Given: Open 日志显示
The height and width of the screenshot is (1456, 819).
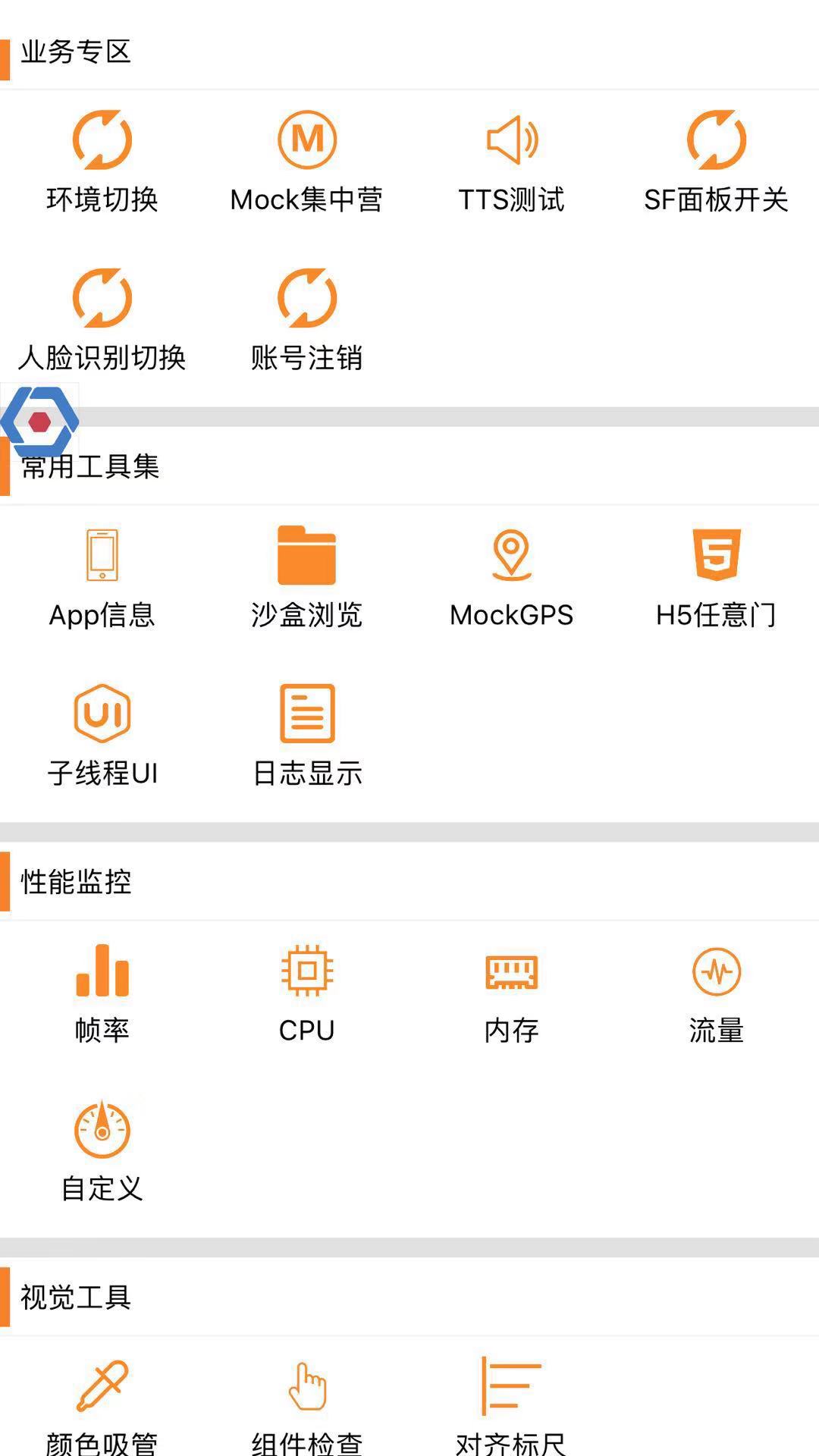Looking at the screenshot, I should click(x=307, y=736).
